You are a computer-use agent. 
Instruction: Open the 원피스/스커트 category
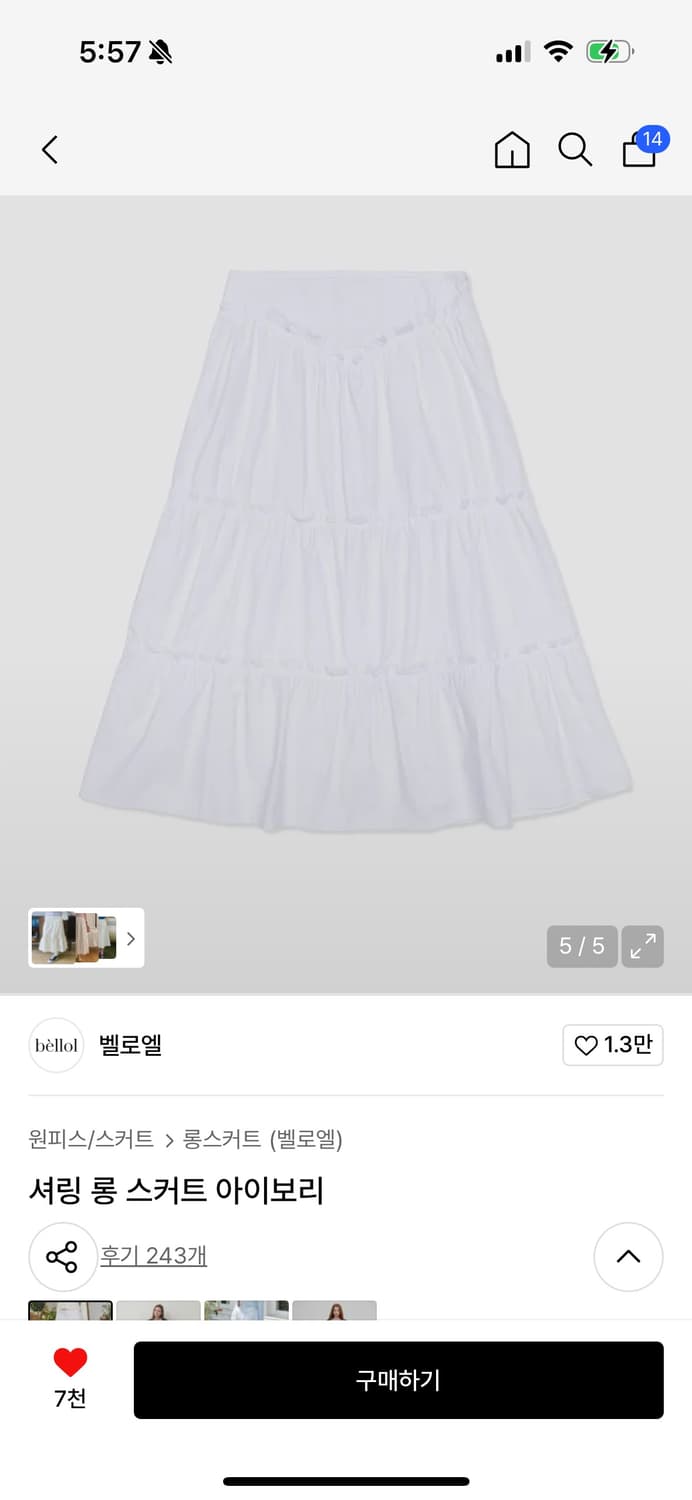[91, 1139]
